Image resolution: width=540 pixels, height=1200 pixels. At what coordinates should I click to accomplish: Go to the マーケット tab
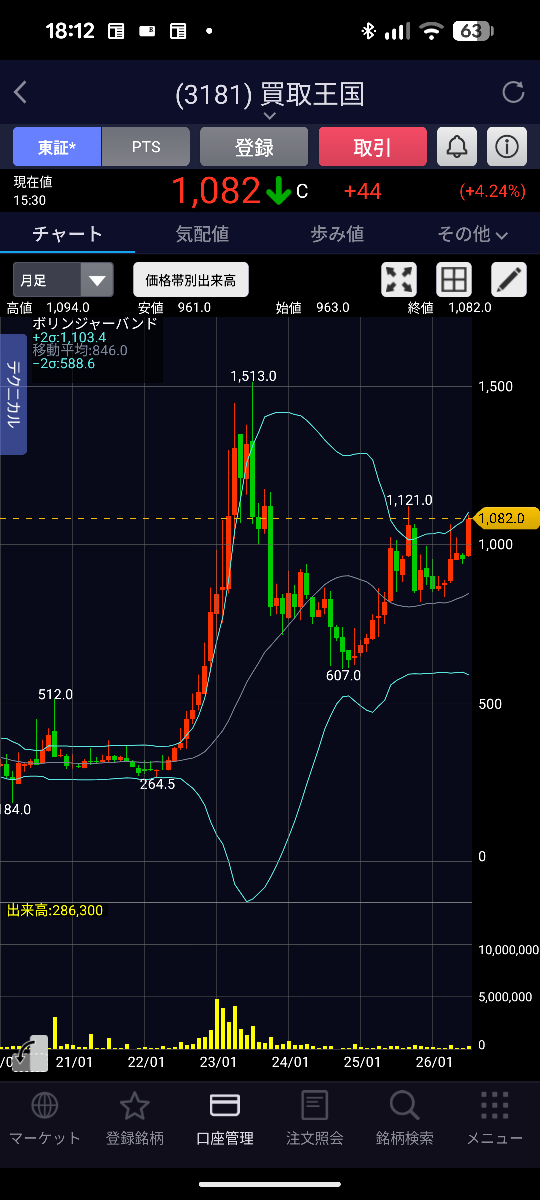click(45, 1118)
